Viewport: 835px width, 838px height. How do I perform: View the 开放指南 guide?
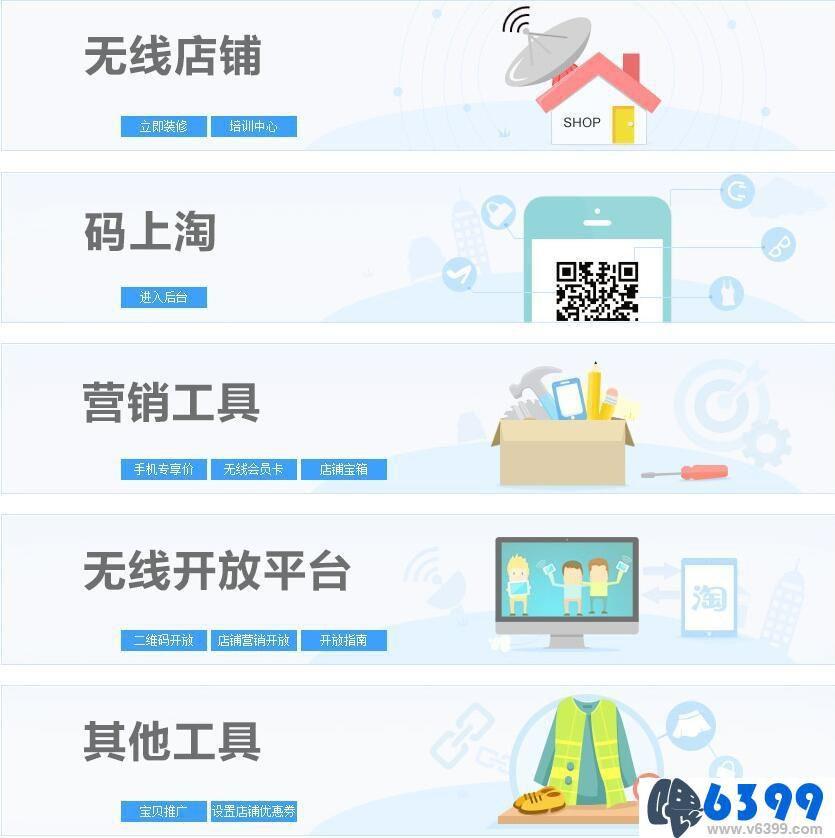(343, 640)
